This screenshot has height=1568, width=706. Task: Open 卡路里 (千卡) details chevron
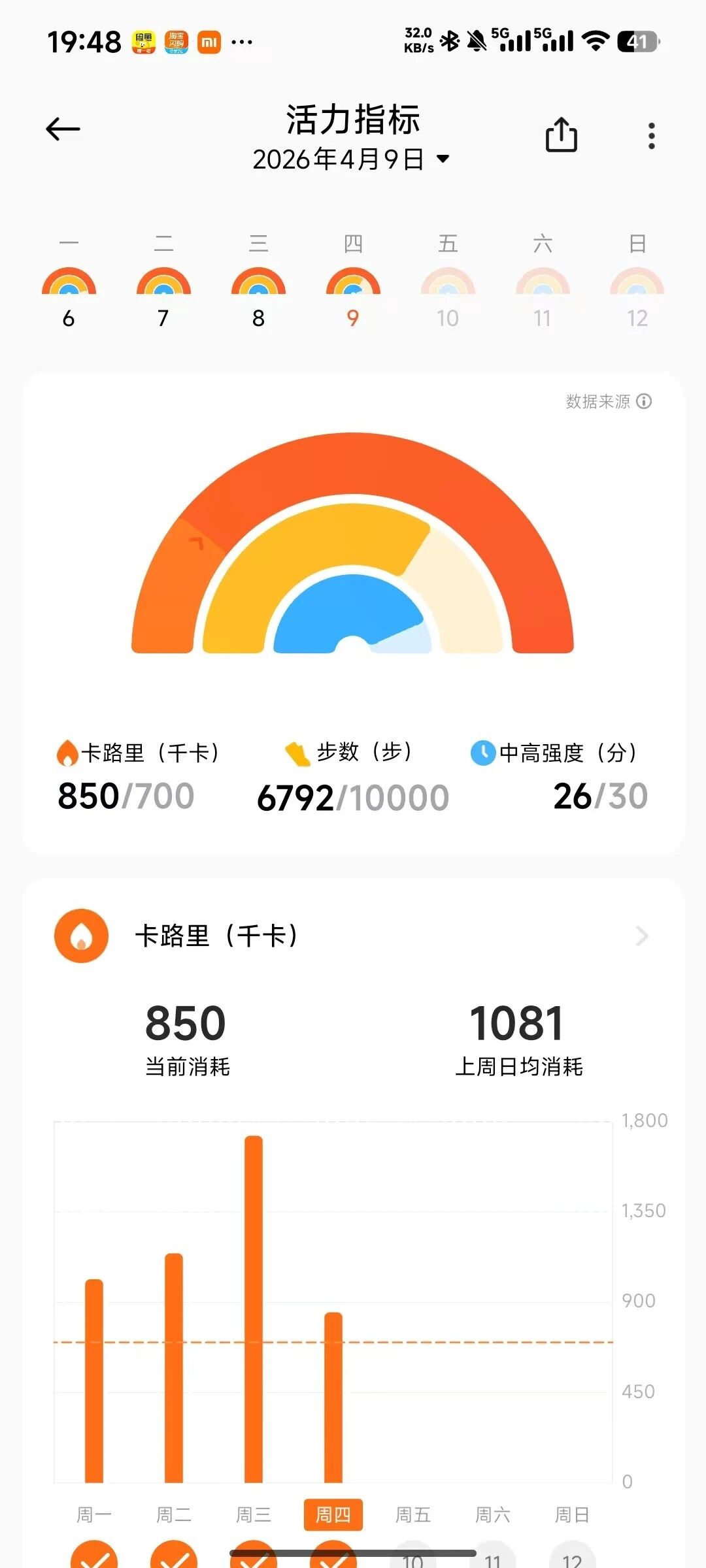tap(641, 936)
